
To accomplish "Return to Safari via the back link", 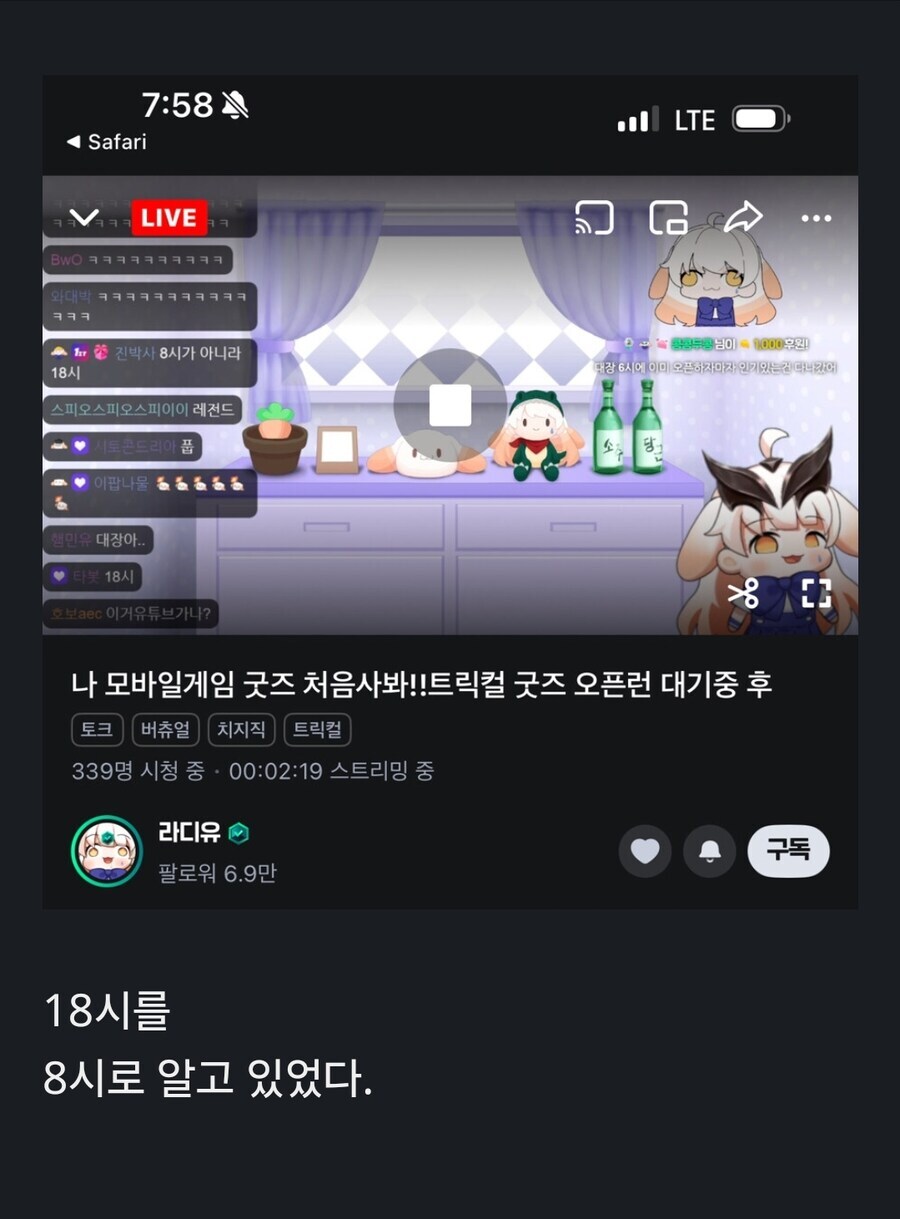I will point(107,142).
